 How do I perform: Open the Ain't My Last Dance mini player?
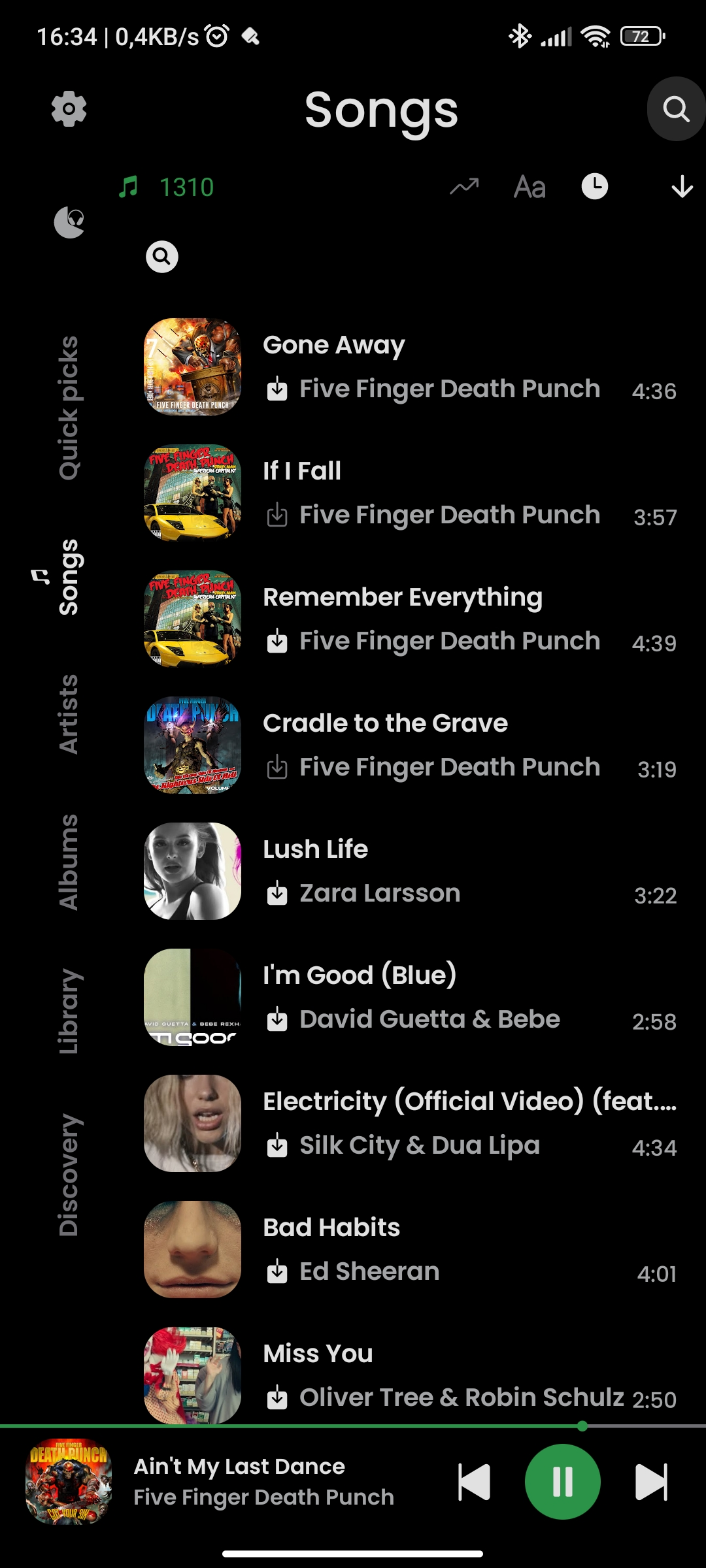click(x=261, y=1482)
